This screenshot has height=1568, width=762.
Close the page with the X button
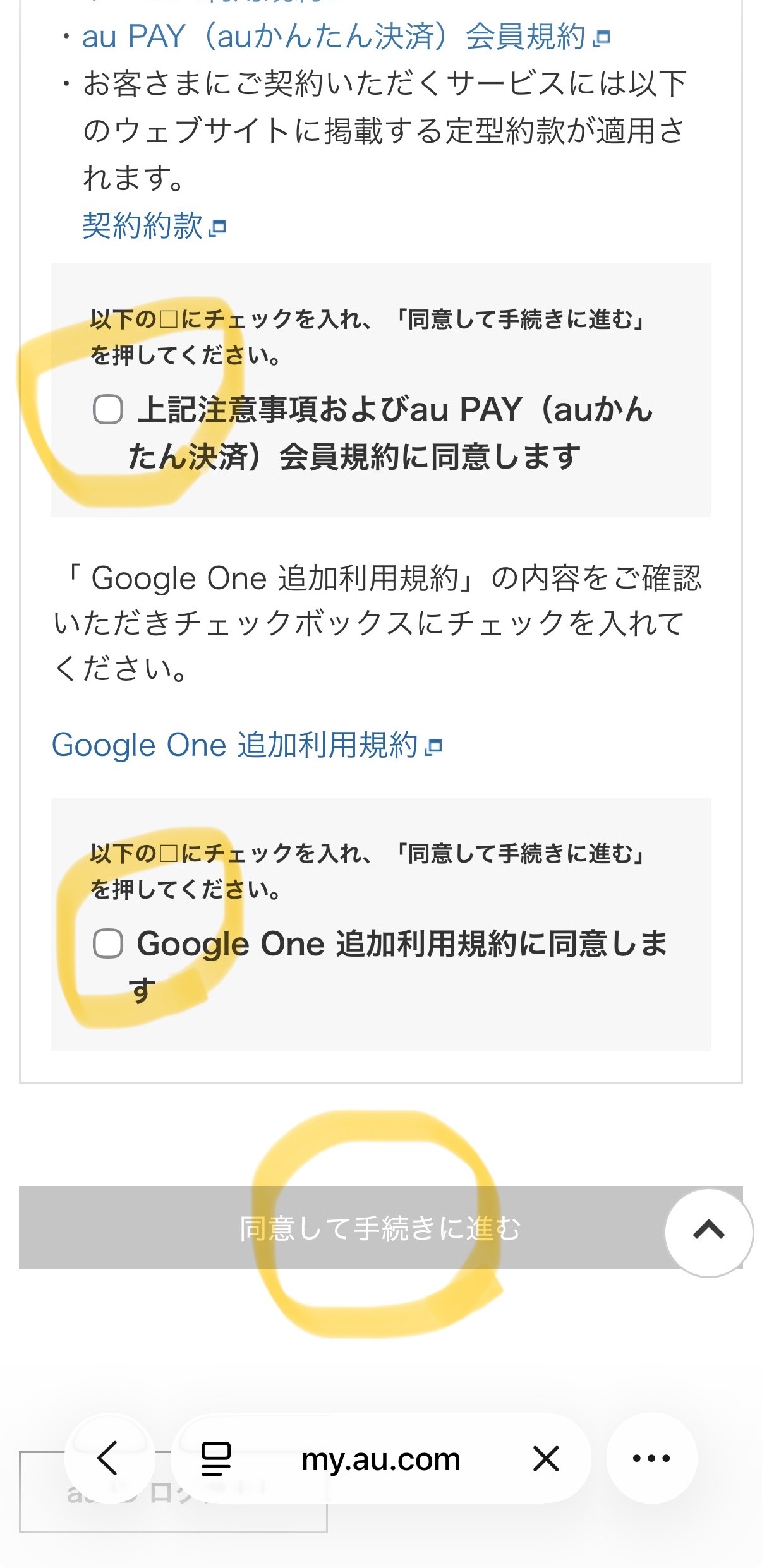pos(546,1459)
